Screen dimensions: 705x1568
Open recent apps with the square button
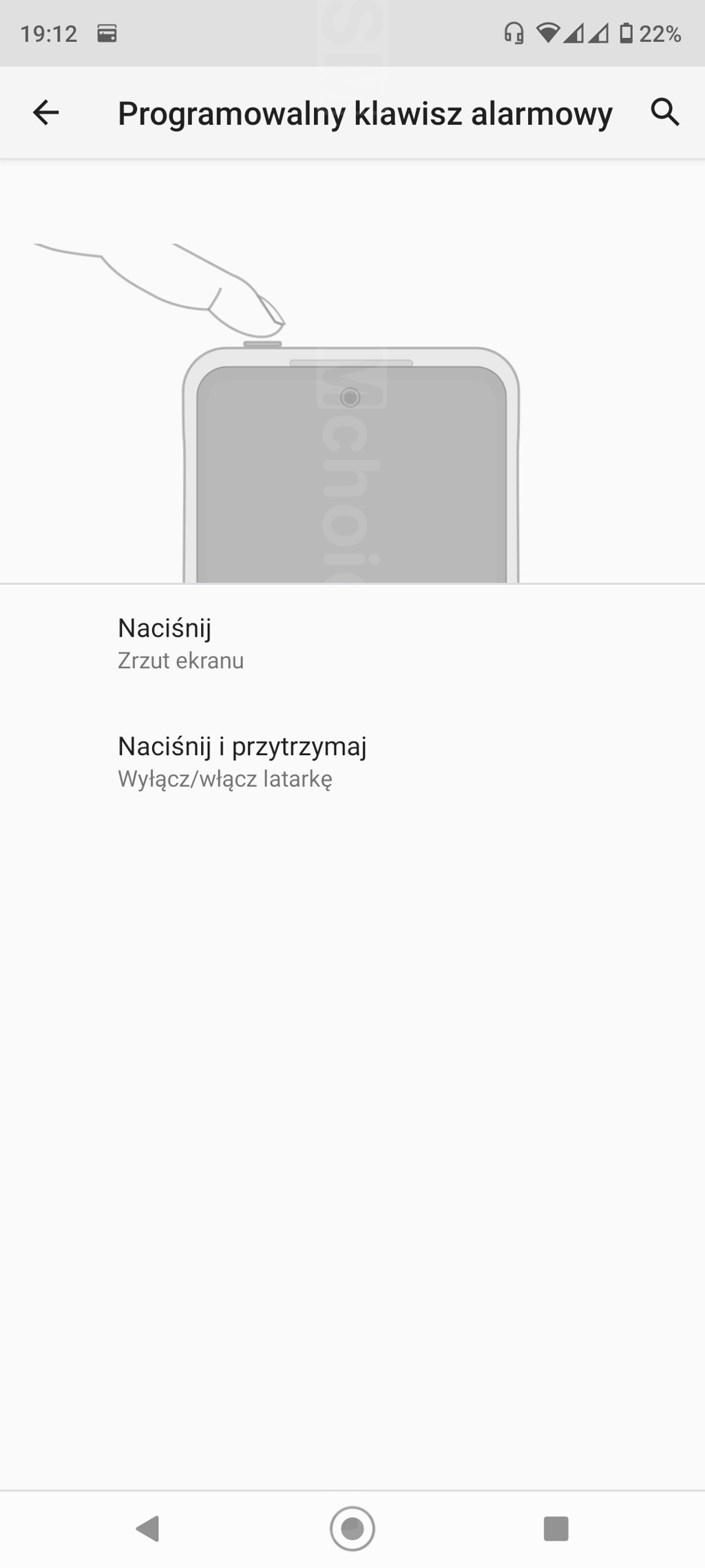click(556, 1529)
